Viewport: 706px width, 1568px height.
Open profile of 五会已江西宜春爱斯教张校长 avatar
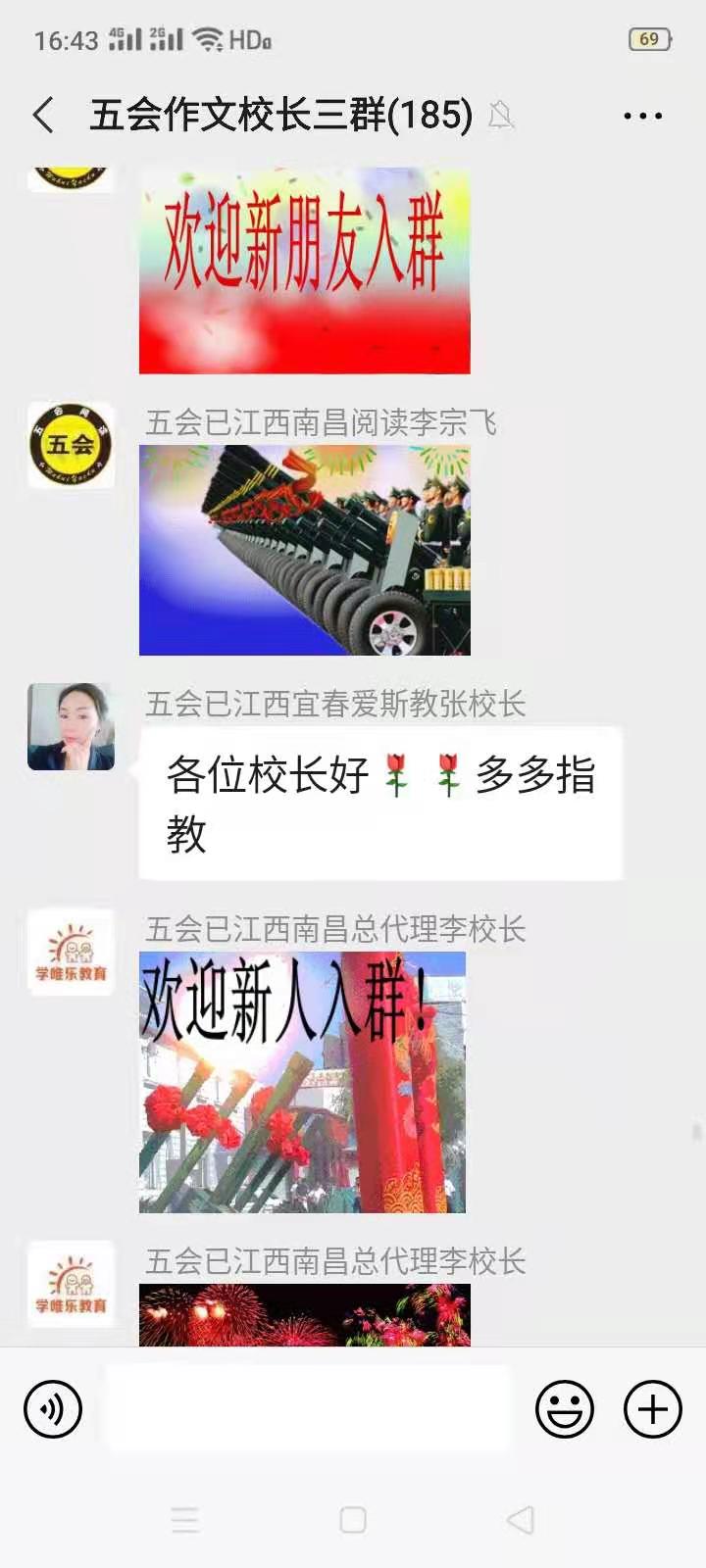[71, 726]
